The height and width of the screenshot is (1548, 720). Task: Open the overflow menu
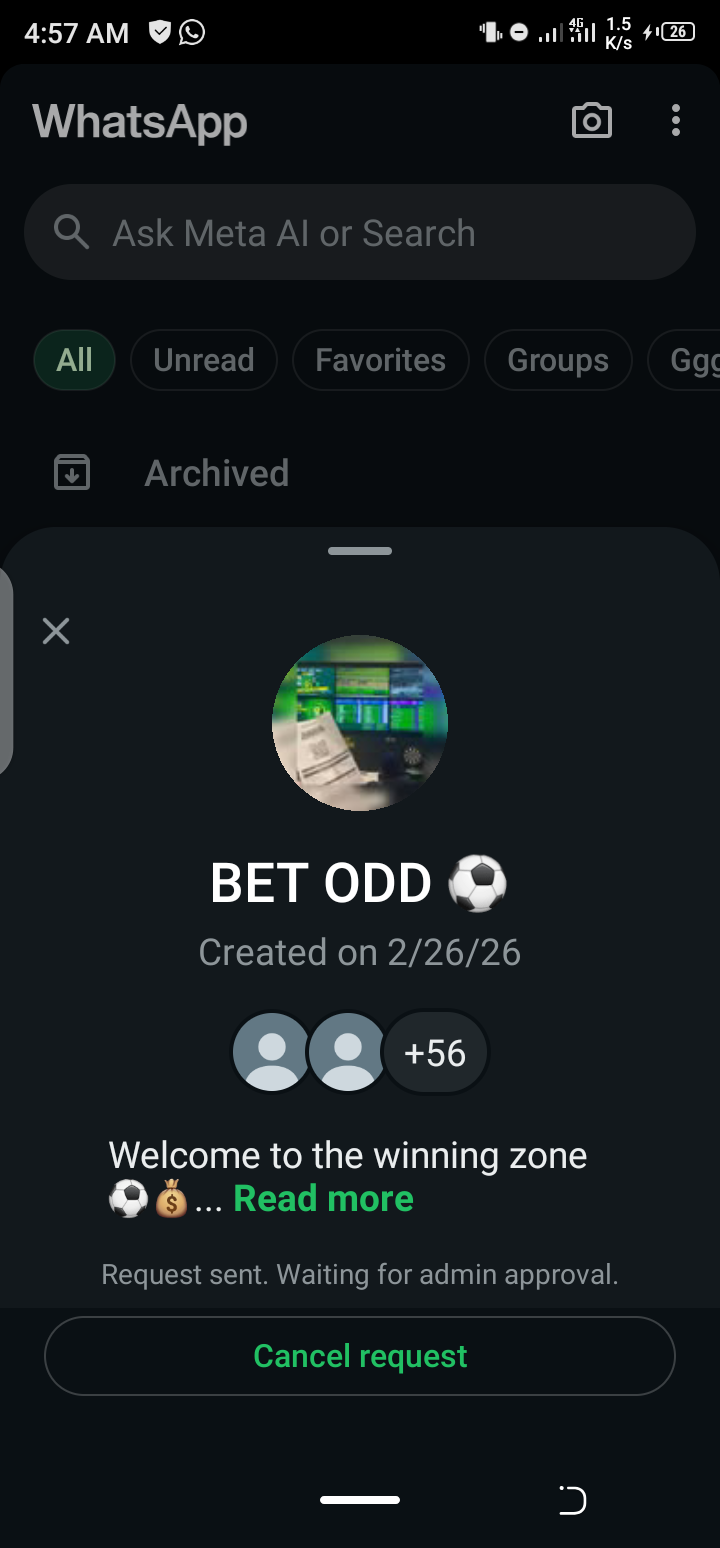click(676, 121)
